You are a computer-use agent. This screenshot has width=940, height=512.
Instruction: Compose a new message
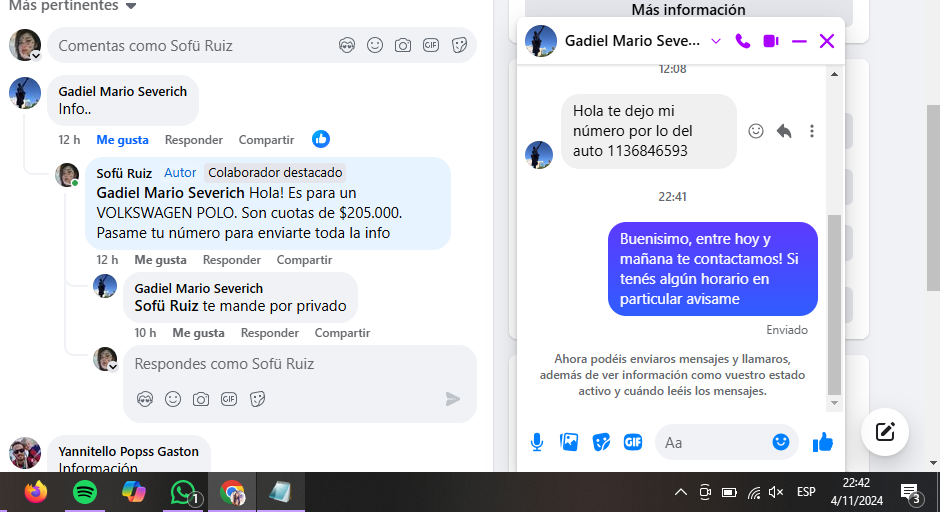[885, 432]
